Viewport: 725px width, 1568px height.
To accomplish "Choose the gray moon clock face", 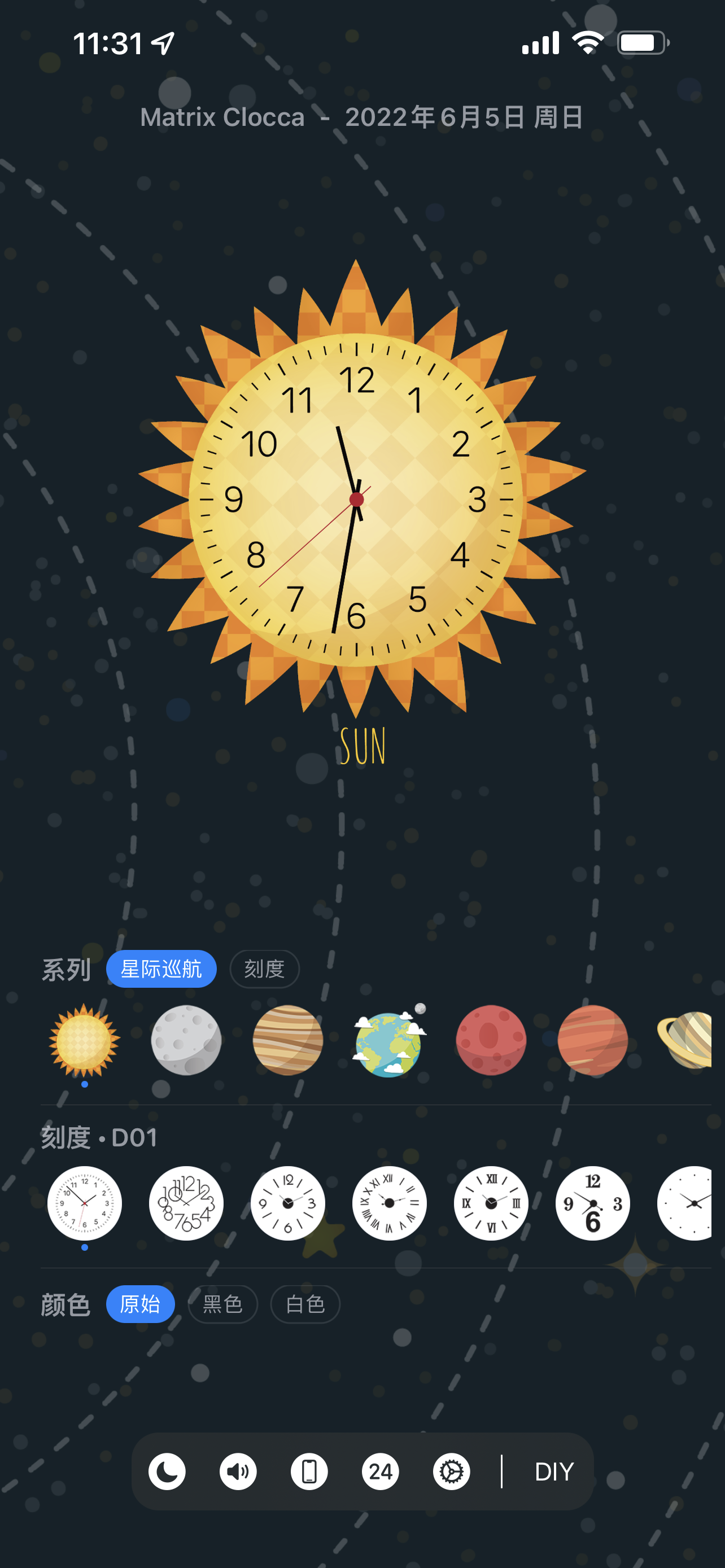I will [186, 1040].
